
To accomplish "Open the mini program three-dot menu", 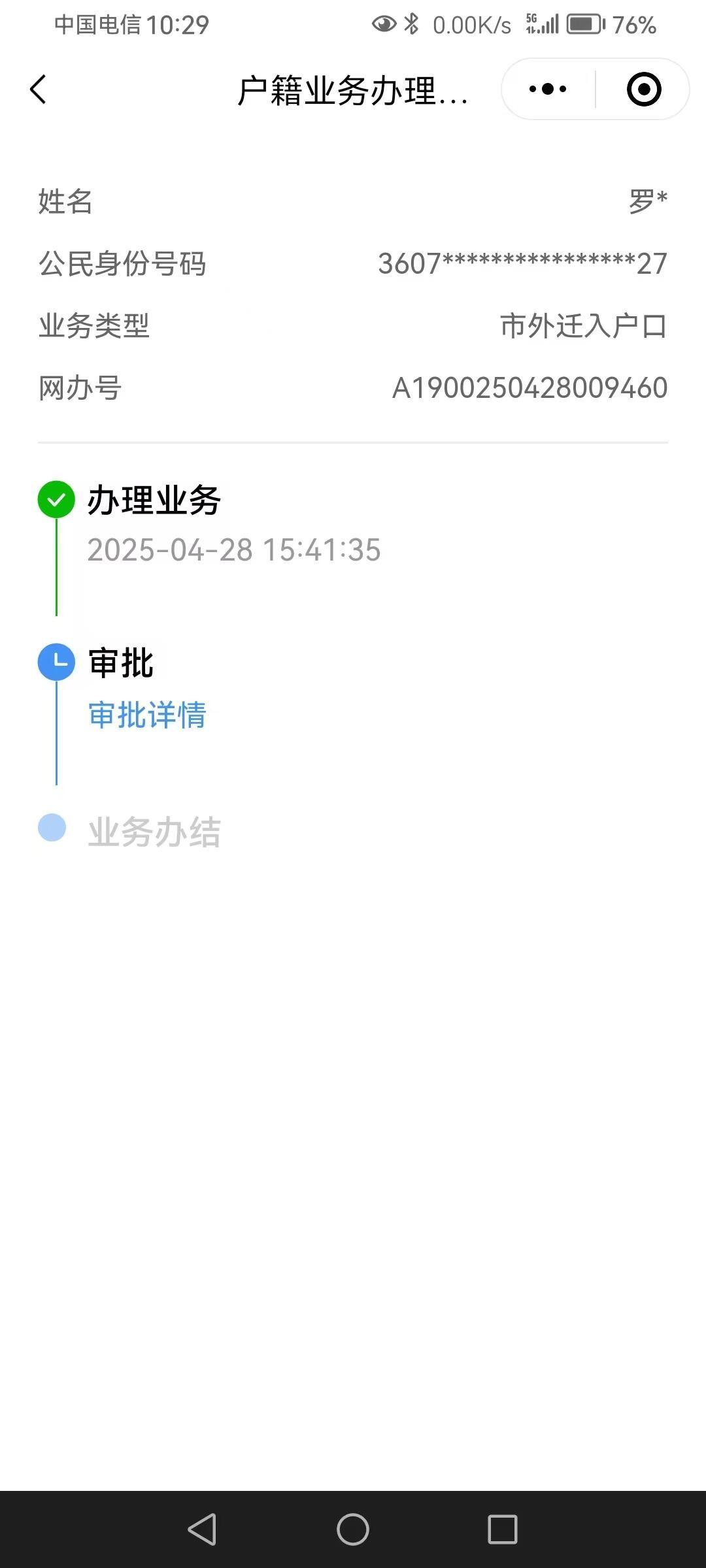I will point(548,89).
